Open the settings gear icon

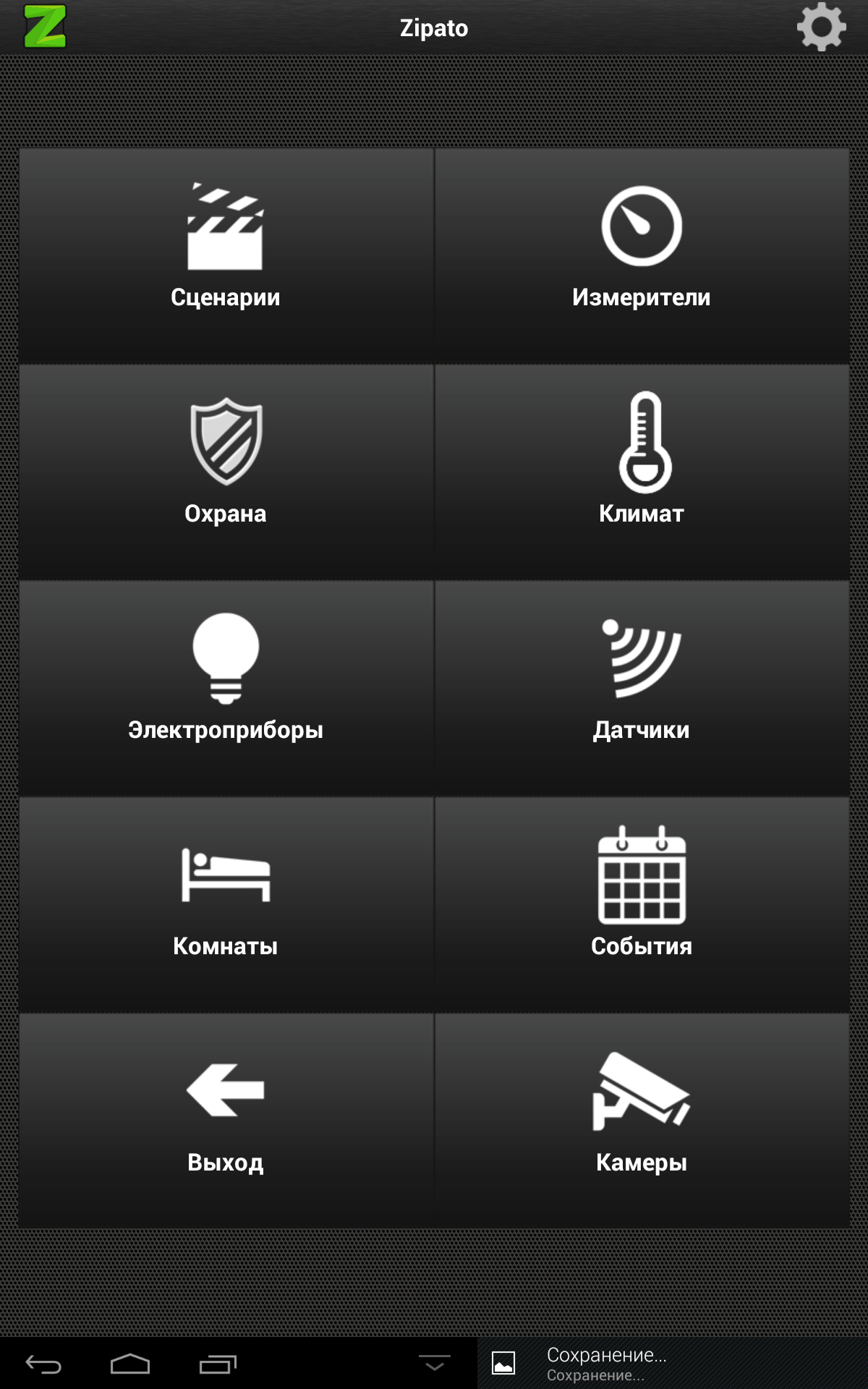click(821, 27)
